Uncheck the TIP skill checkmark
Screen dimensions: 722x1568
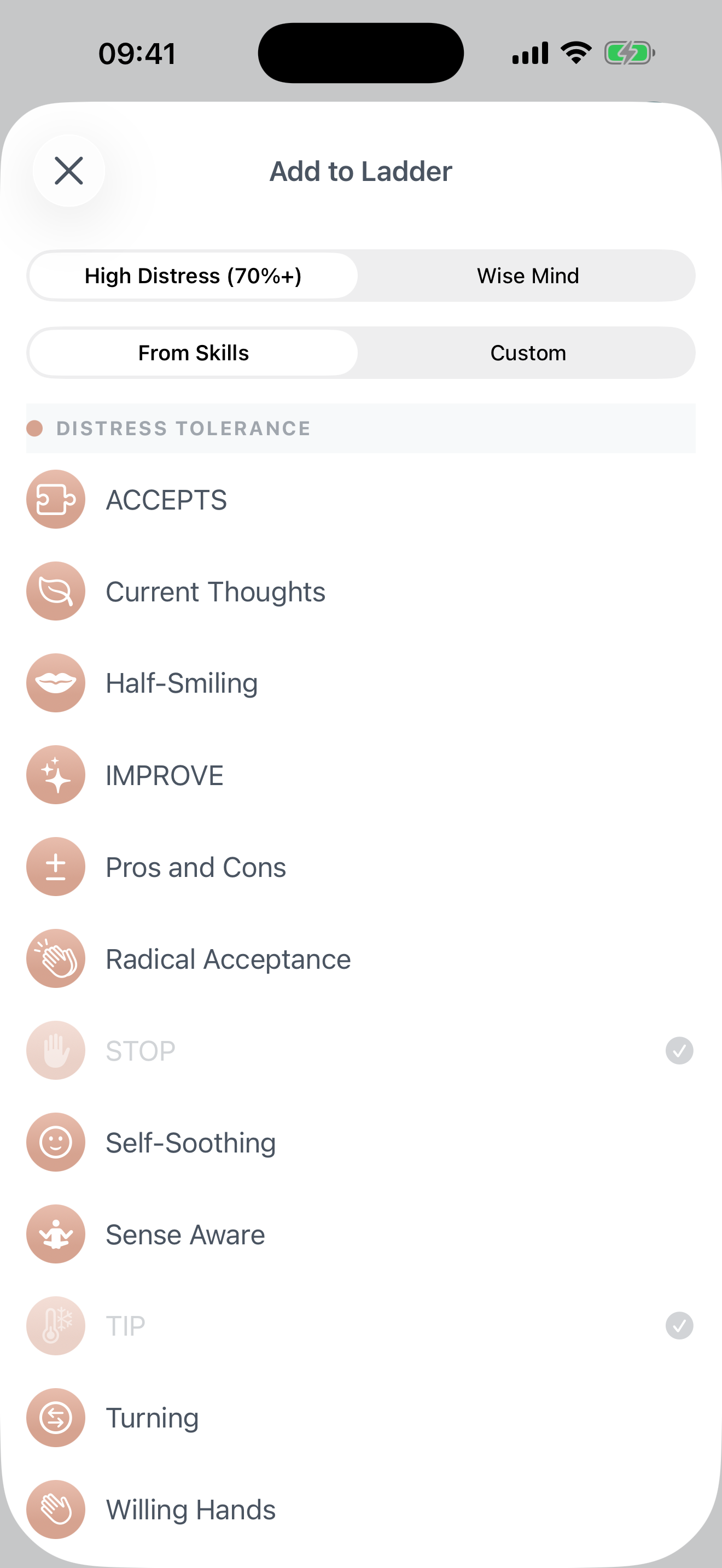[679, 1326]
